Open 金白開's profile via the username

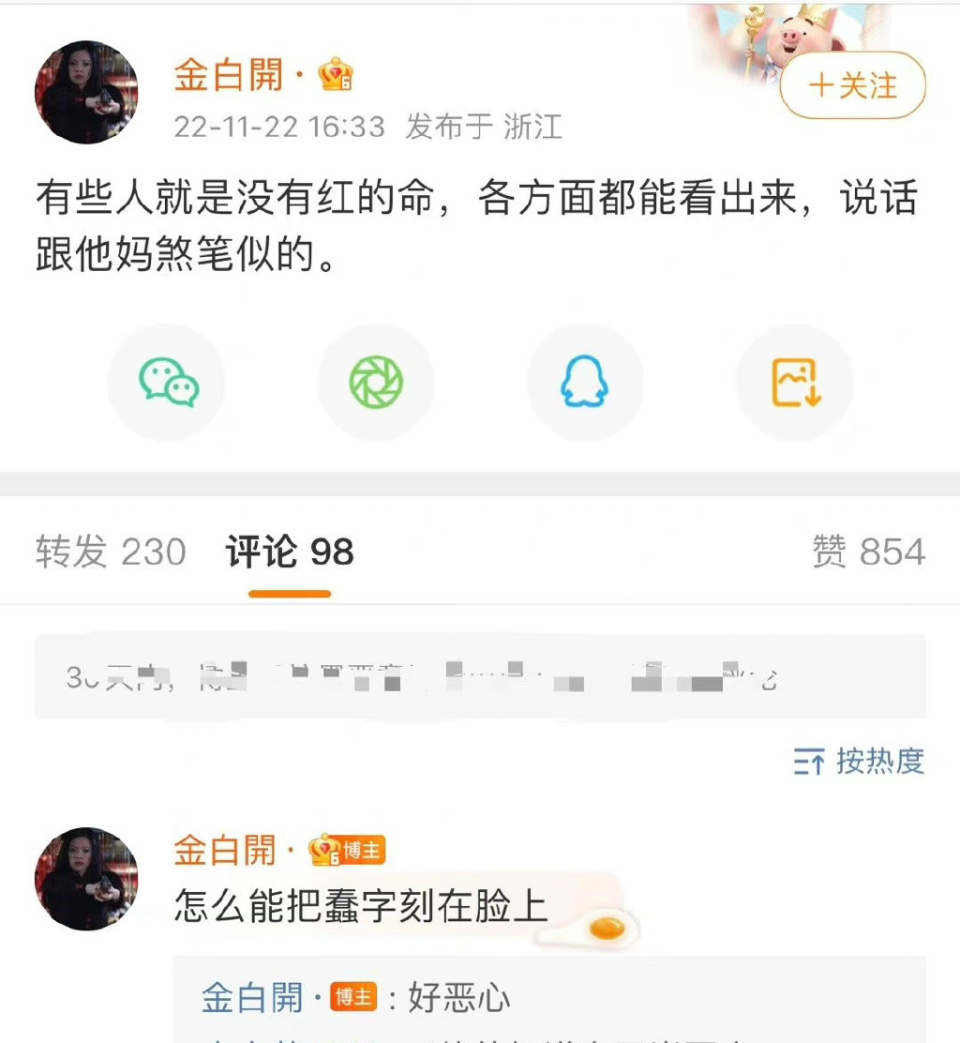pyautogui.click(x=232, y=72)
